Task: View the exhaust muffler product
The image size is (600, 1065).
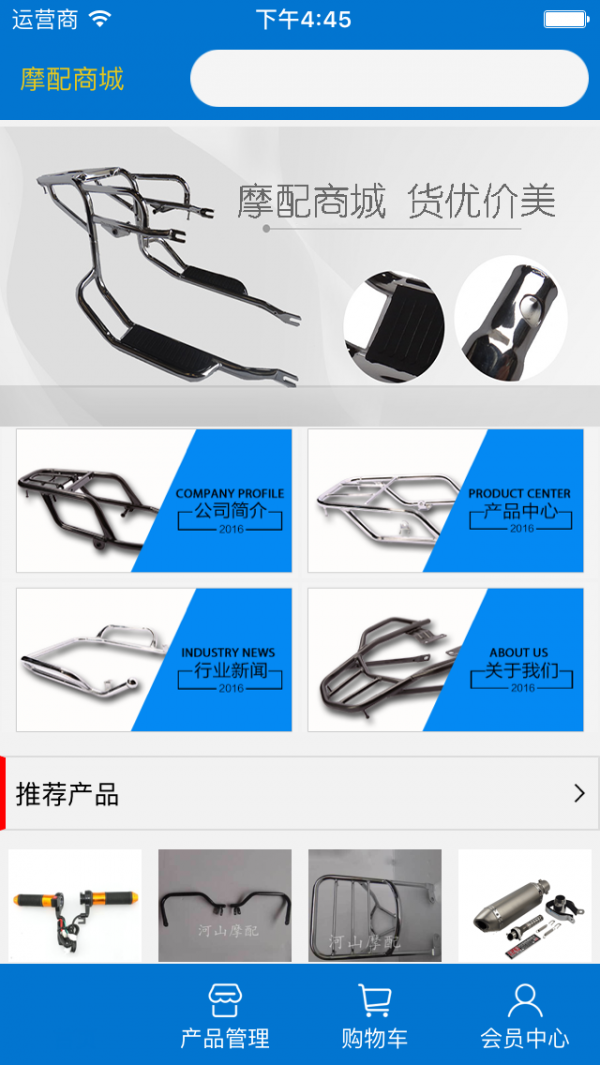Action: (525, 906)
